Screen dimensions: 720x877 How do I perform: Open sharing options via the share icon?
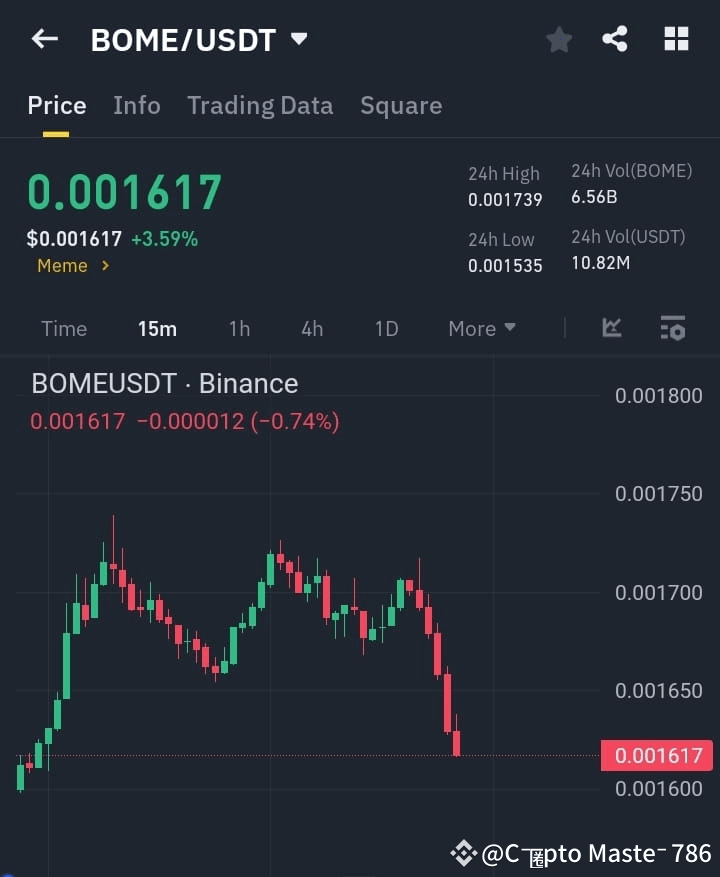[615, 39]
